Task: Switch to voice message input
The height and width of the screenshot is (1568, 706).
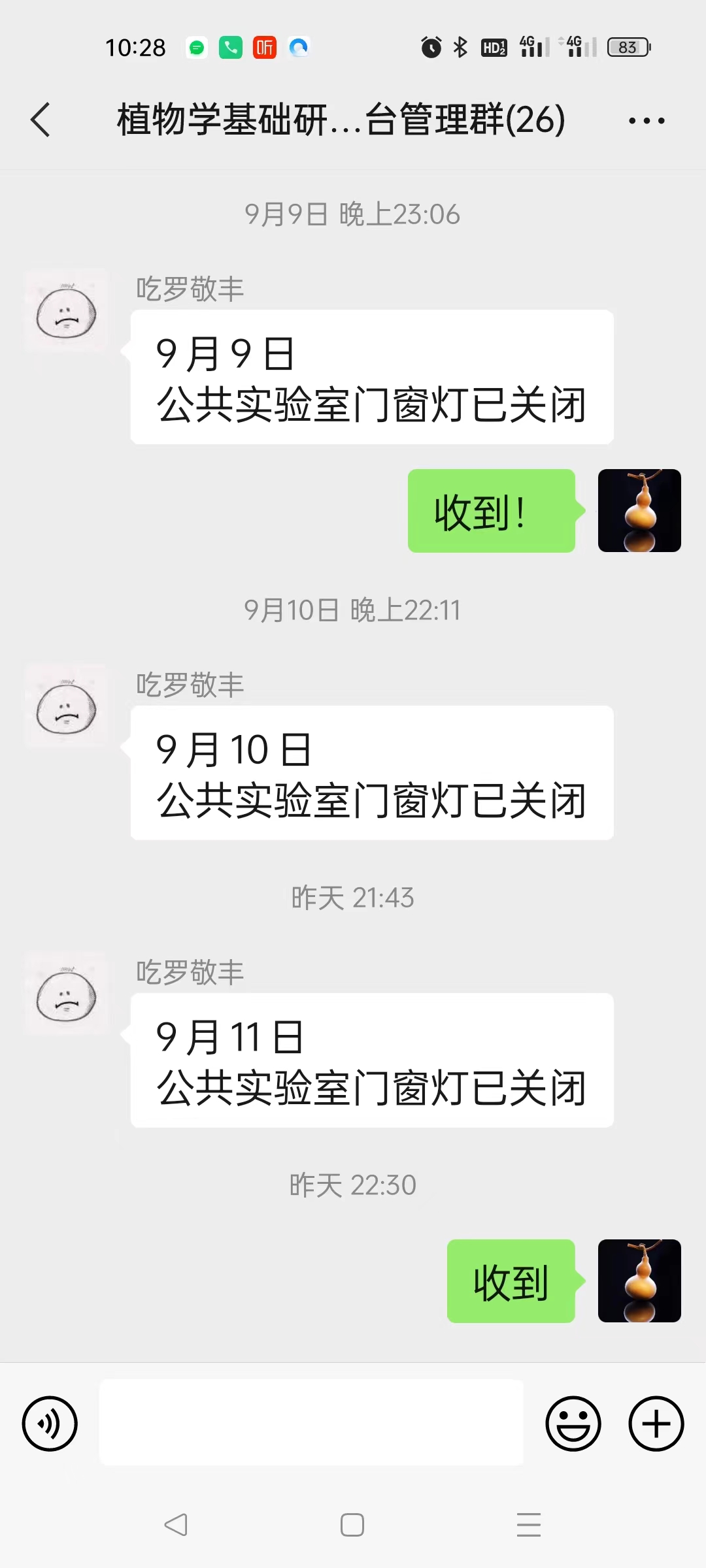Action: 50,1424
